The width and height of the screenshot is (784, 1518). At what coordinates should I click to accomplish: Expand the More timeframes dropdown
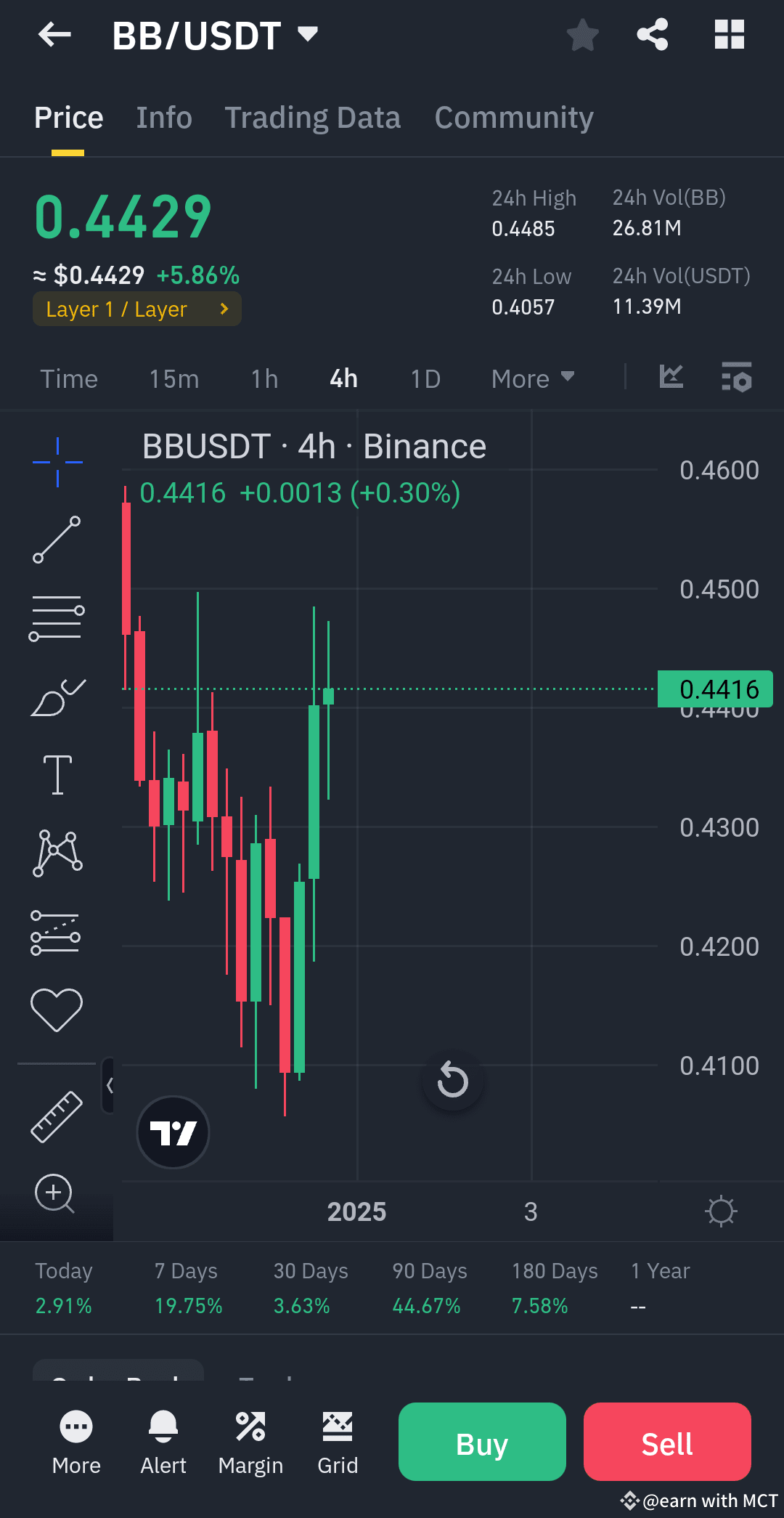(x=532, y=378)
